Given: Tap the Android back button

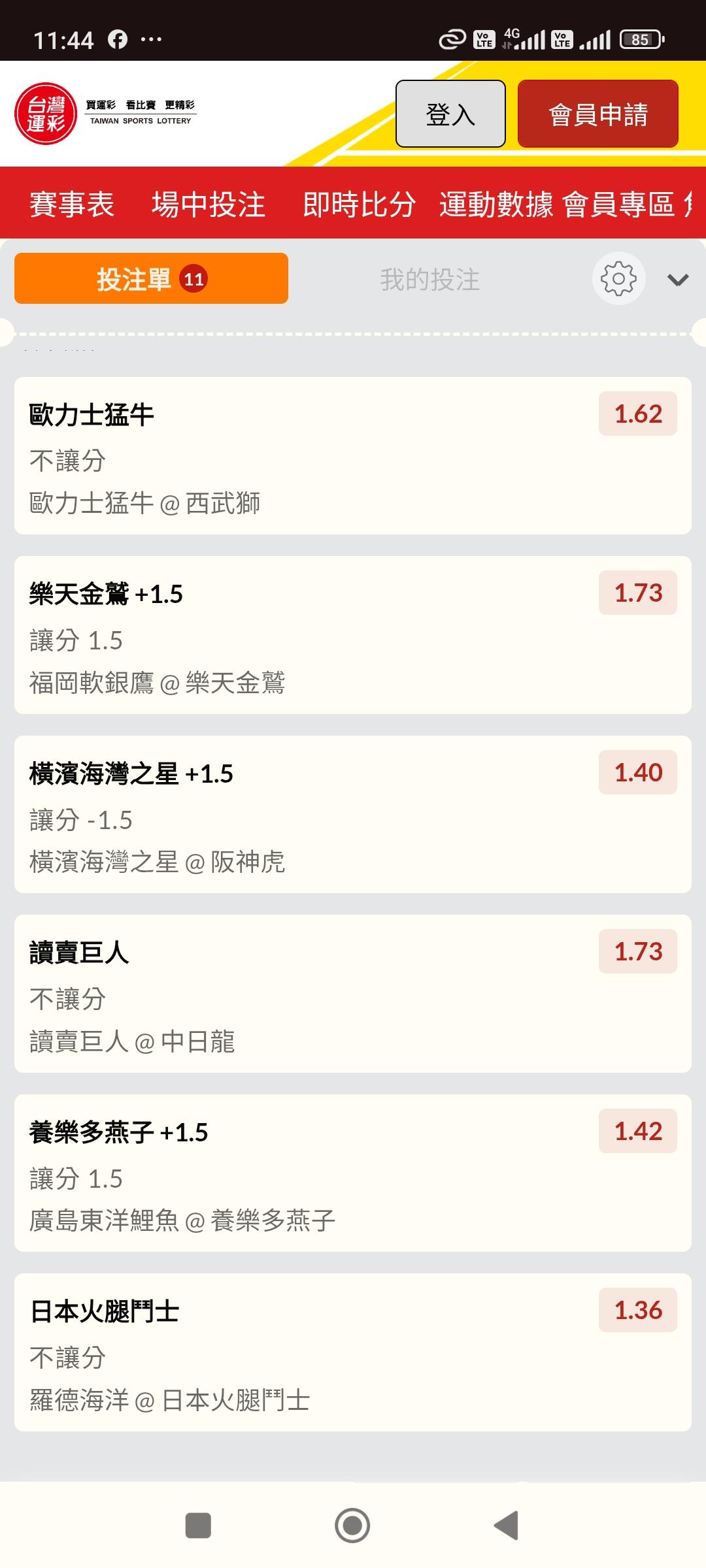Looking at the screenshot, I should (506, 1526).
